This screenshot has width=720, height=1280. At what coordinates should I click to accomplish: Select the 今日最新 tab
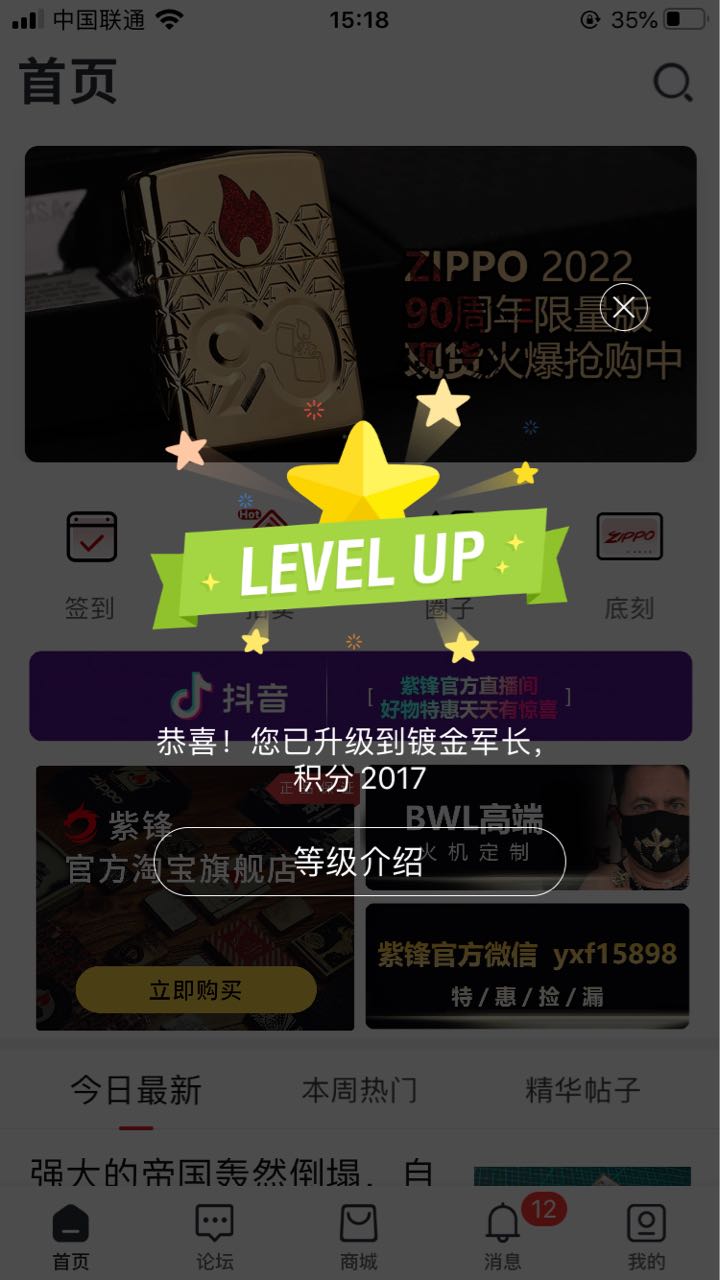point(136,1089)
